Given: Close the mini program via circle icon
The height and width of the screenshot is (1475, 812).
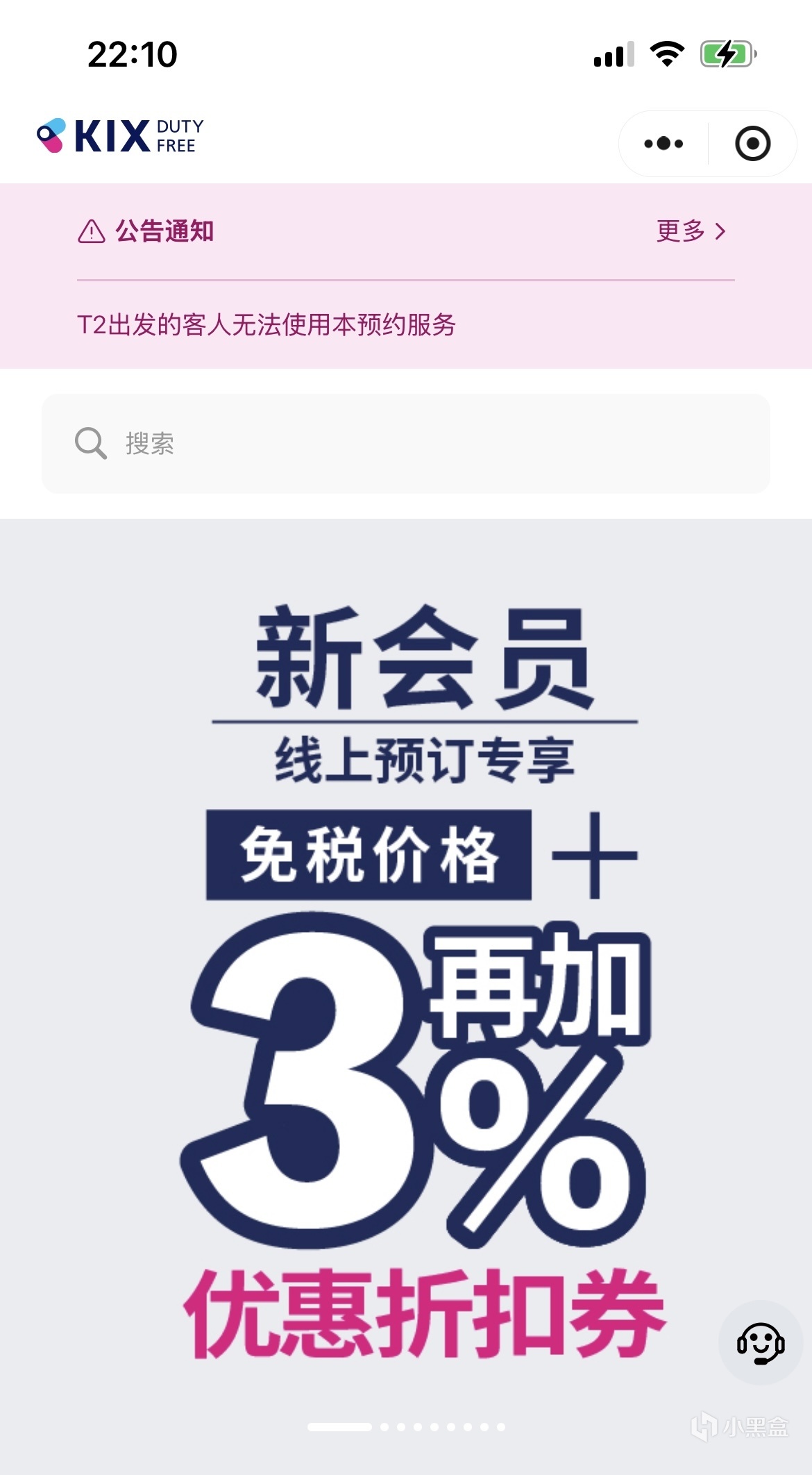Looking at the screenshot, I should pyautogui.click(x=752, y=144).
